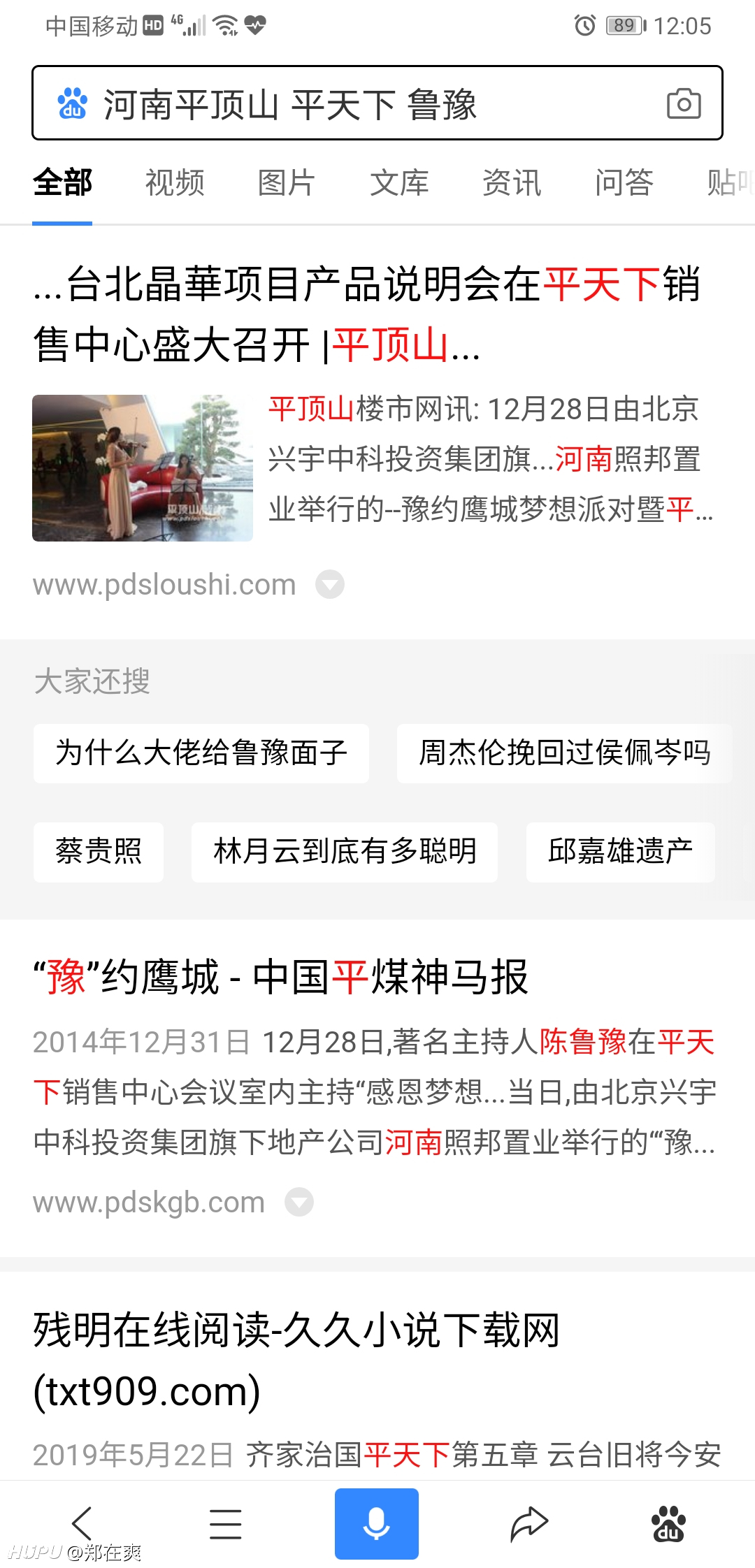Switch to the 图片 tab

287,183
